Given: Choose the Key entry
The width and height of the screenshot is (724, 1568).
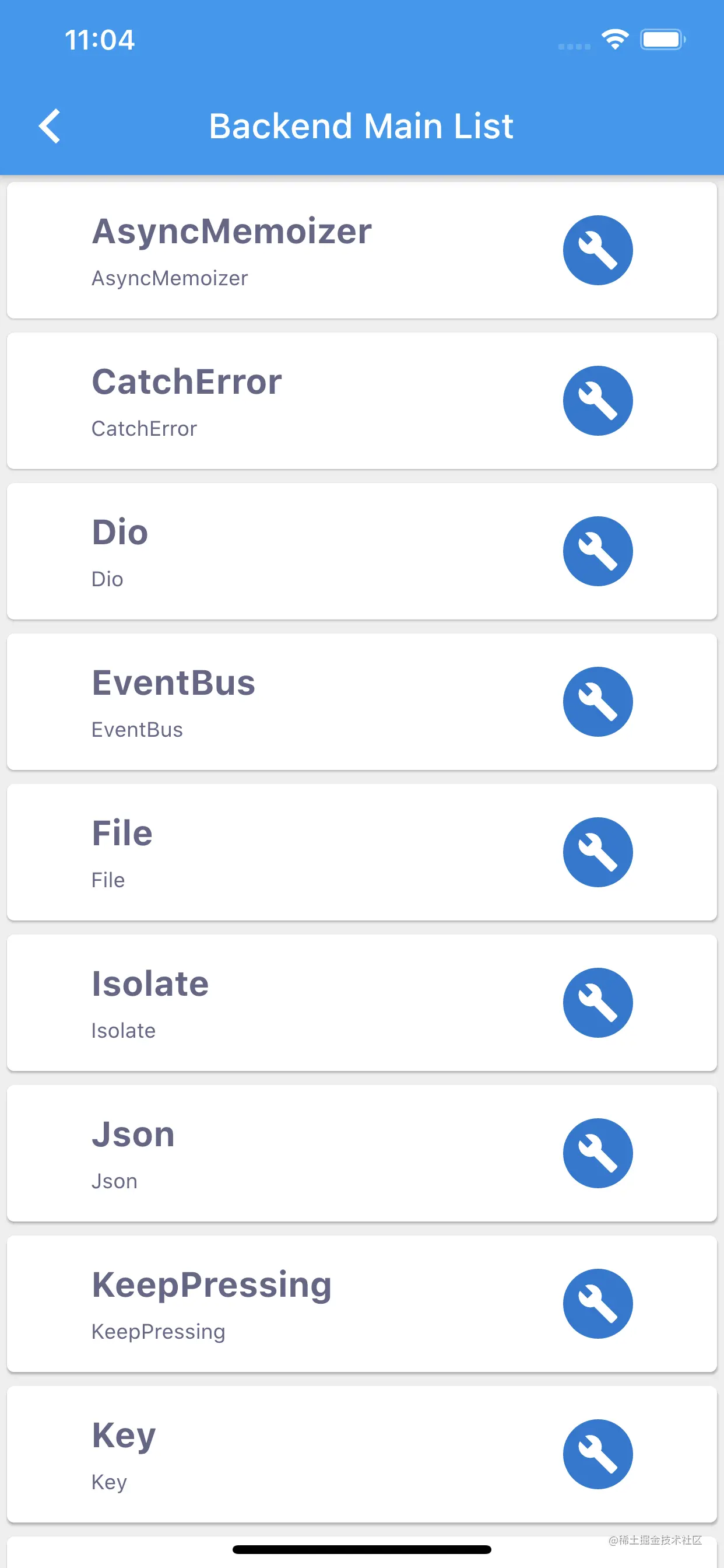Looking at the screenshot, I should 182,1454.
